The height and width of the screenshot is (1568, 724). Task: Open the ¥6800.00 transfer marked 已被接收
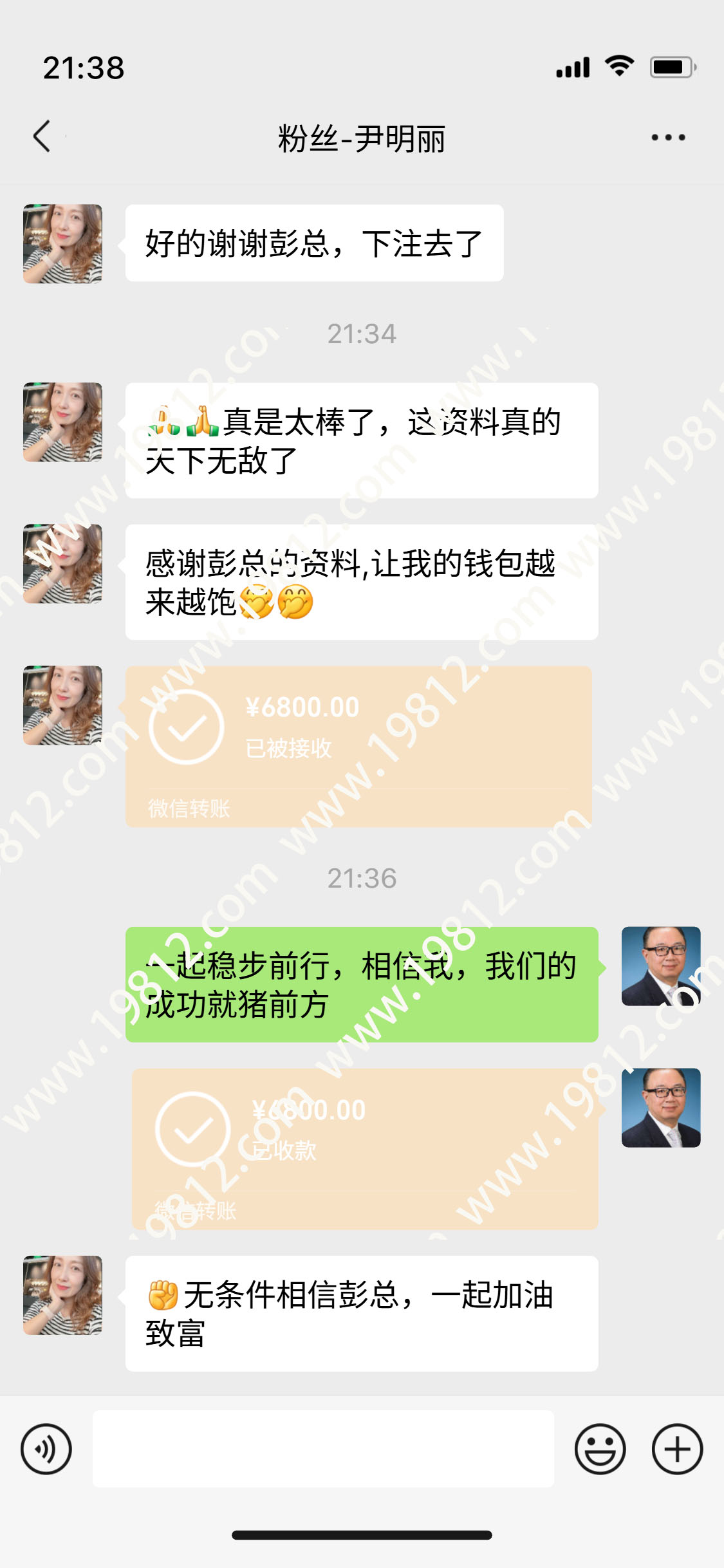pos(358,747)
